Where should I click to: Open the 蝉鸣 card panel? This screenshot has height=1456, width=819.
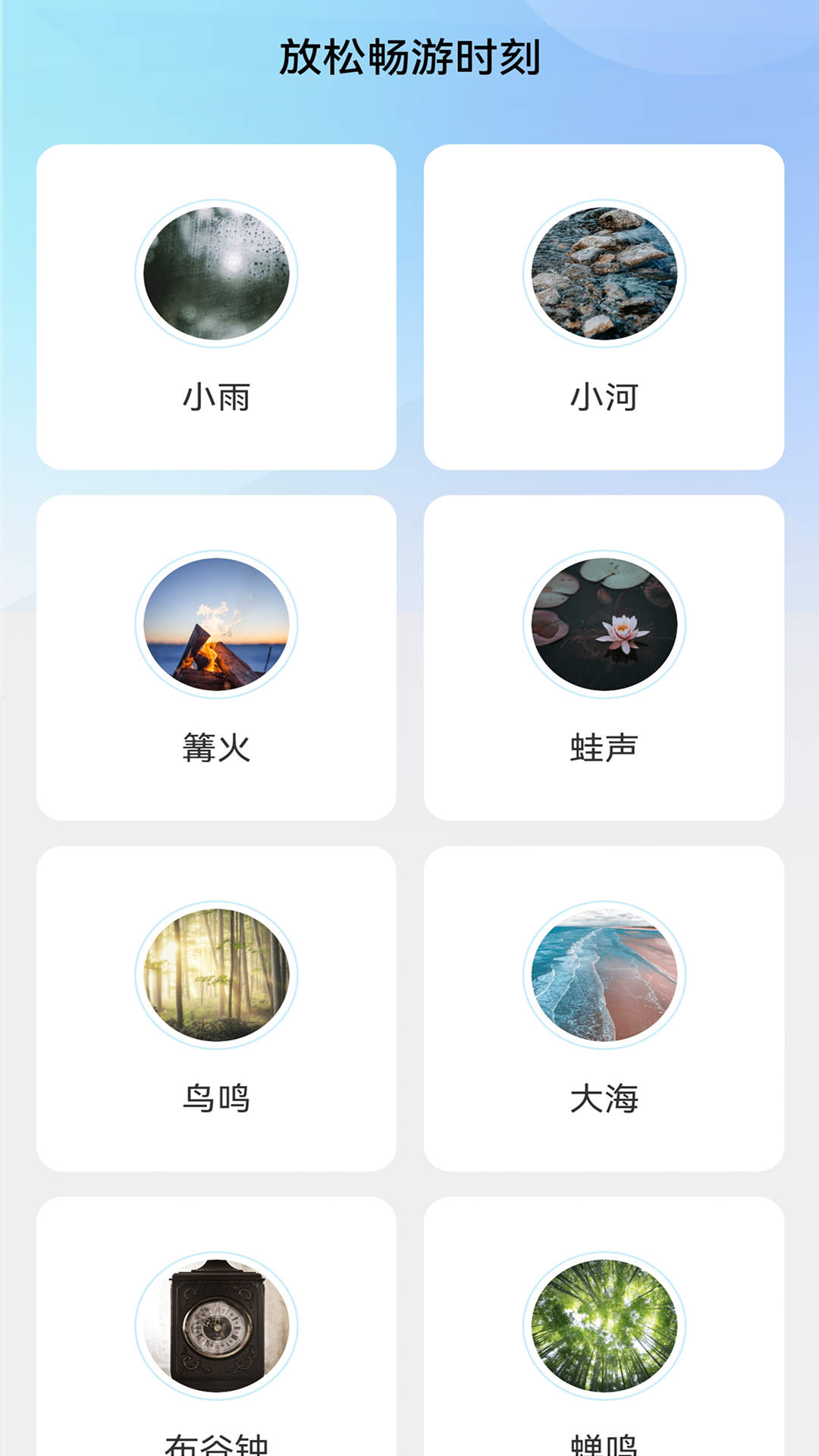603,1357
